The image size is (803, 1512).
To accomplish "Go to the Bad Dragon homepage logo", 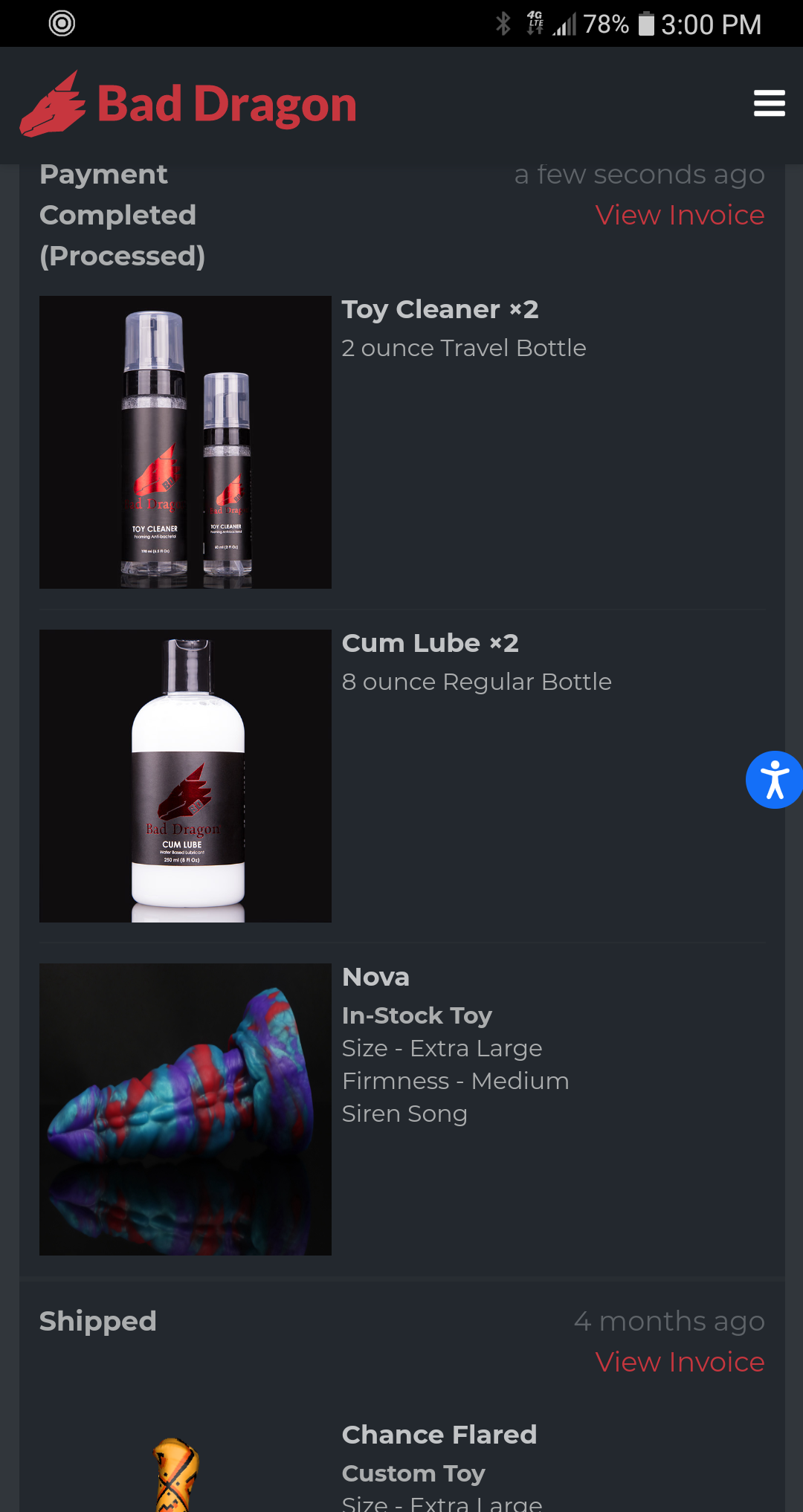I will click(x=189, y=104).
